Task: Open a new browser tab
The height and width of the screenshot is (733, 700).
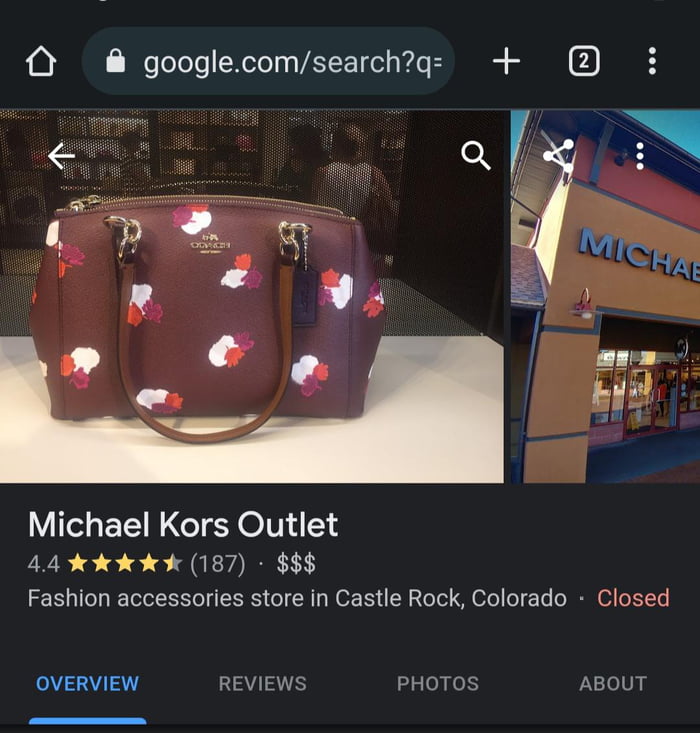Action: point(506,62)
